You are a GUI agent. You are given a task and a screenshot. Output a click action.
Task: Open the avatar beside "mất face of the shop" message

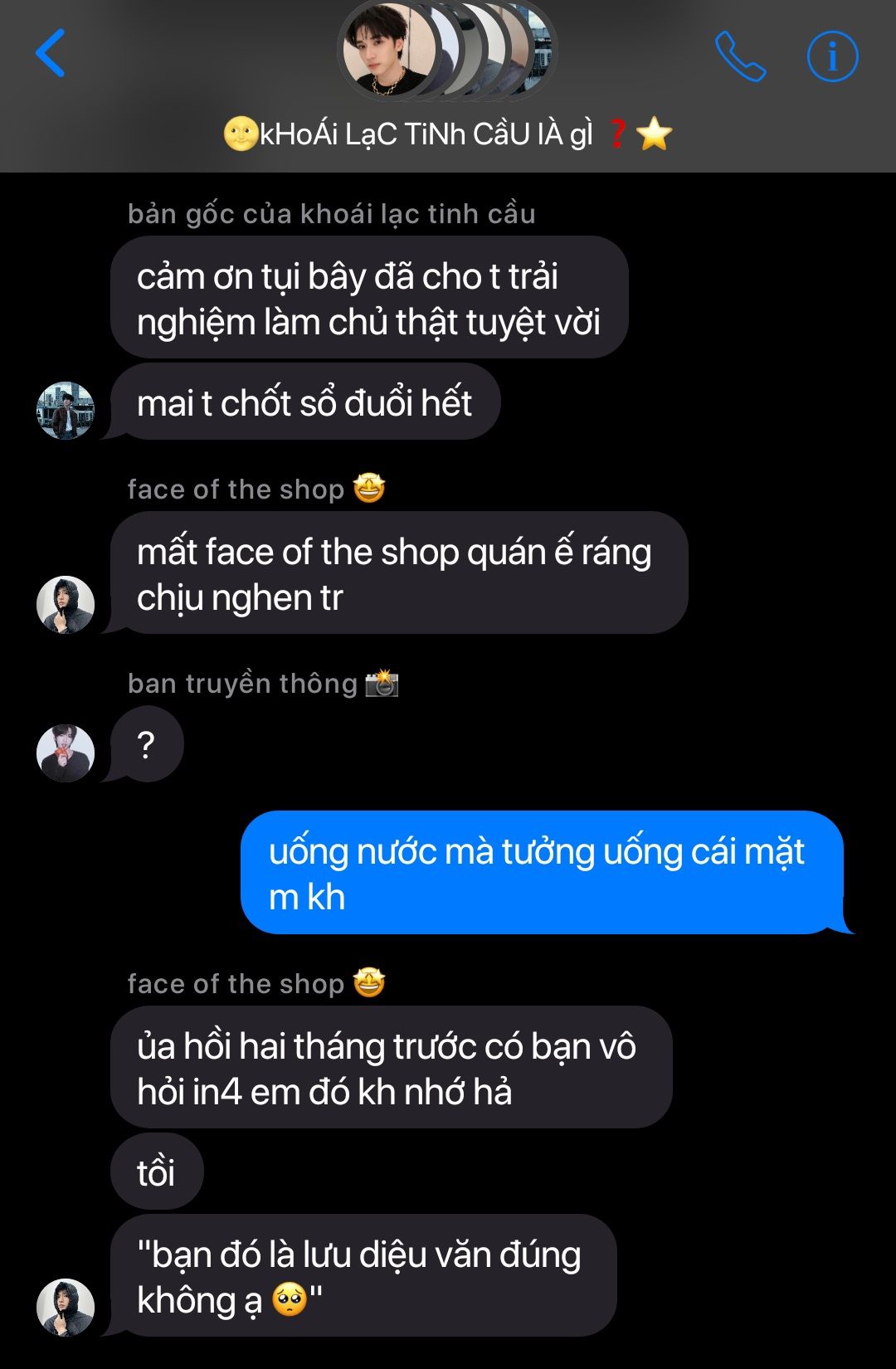(66, 605)
